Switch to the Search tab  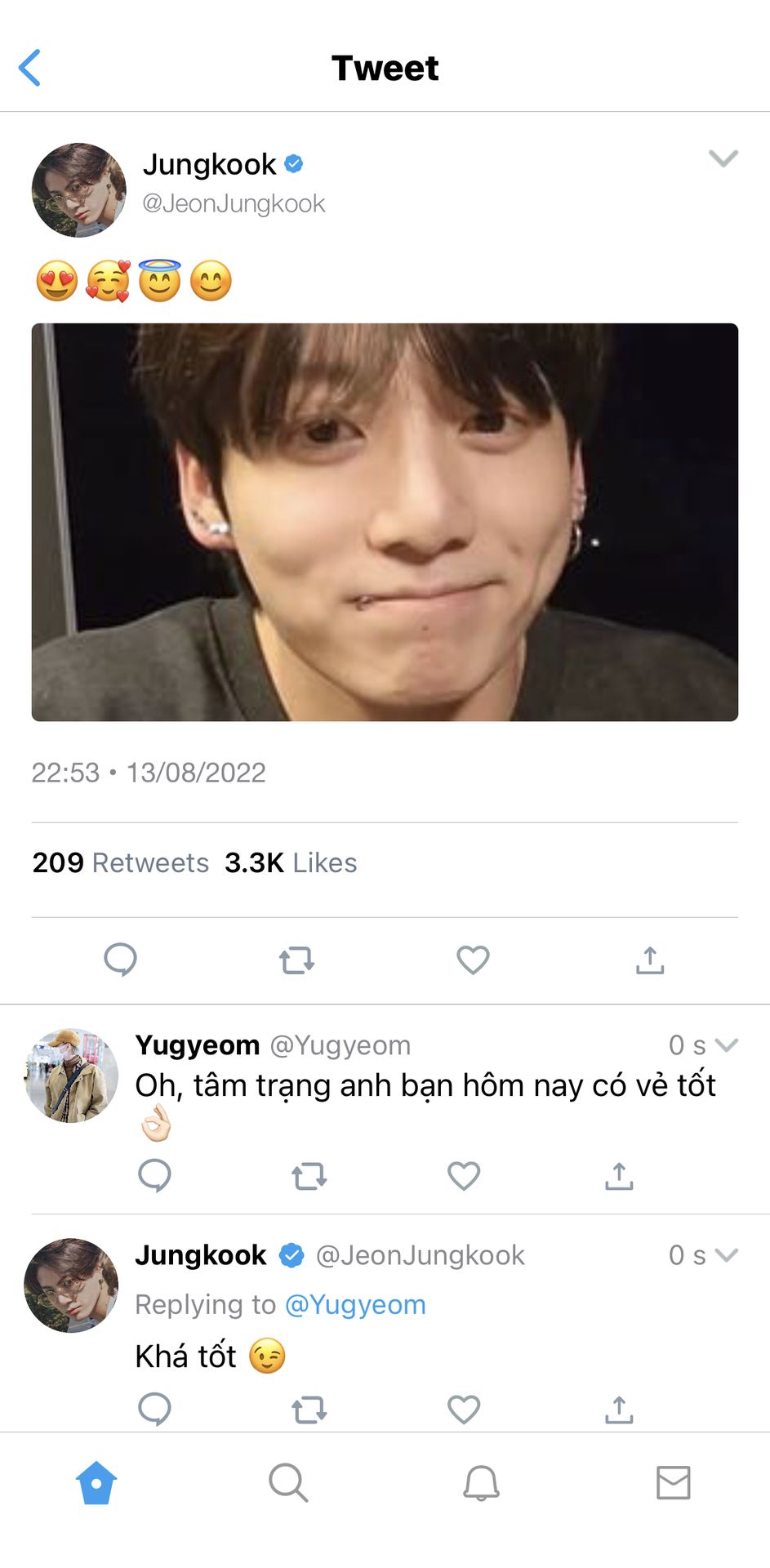pos(288,1482)
